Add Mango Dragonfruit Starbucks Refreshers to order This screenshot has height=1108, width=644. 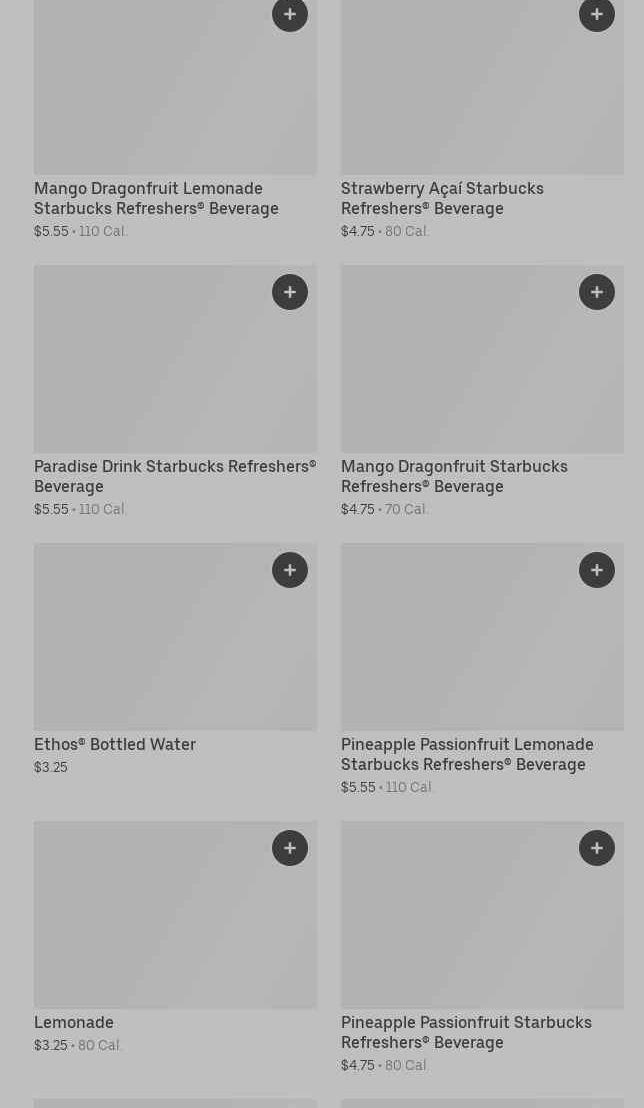coord(597,292)
